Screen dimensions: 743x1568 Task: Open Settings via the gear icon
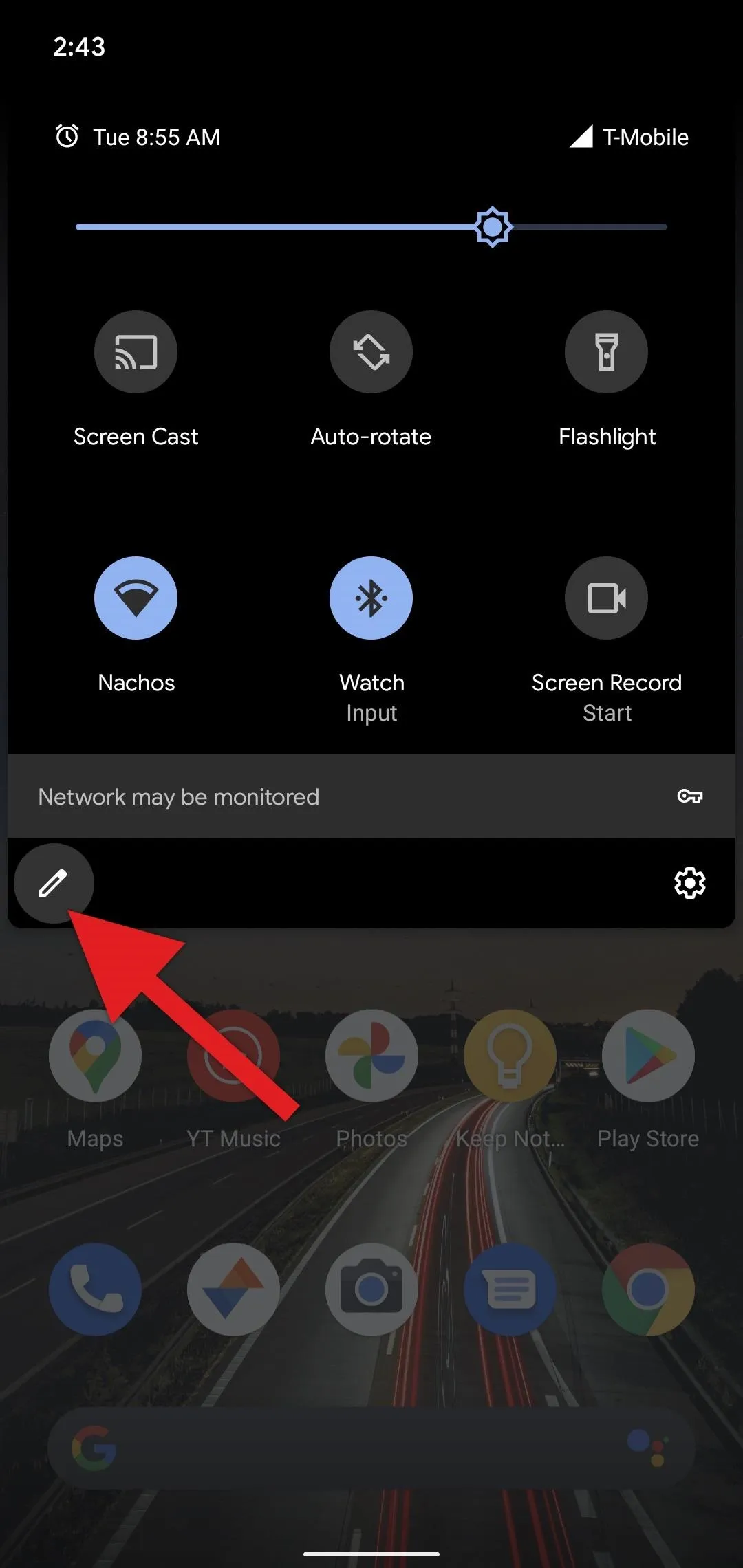click(x=689, y=883)
